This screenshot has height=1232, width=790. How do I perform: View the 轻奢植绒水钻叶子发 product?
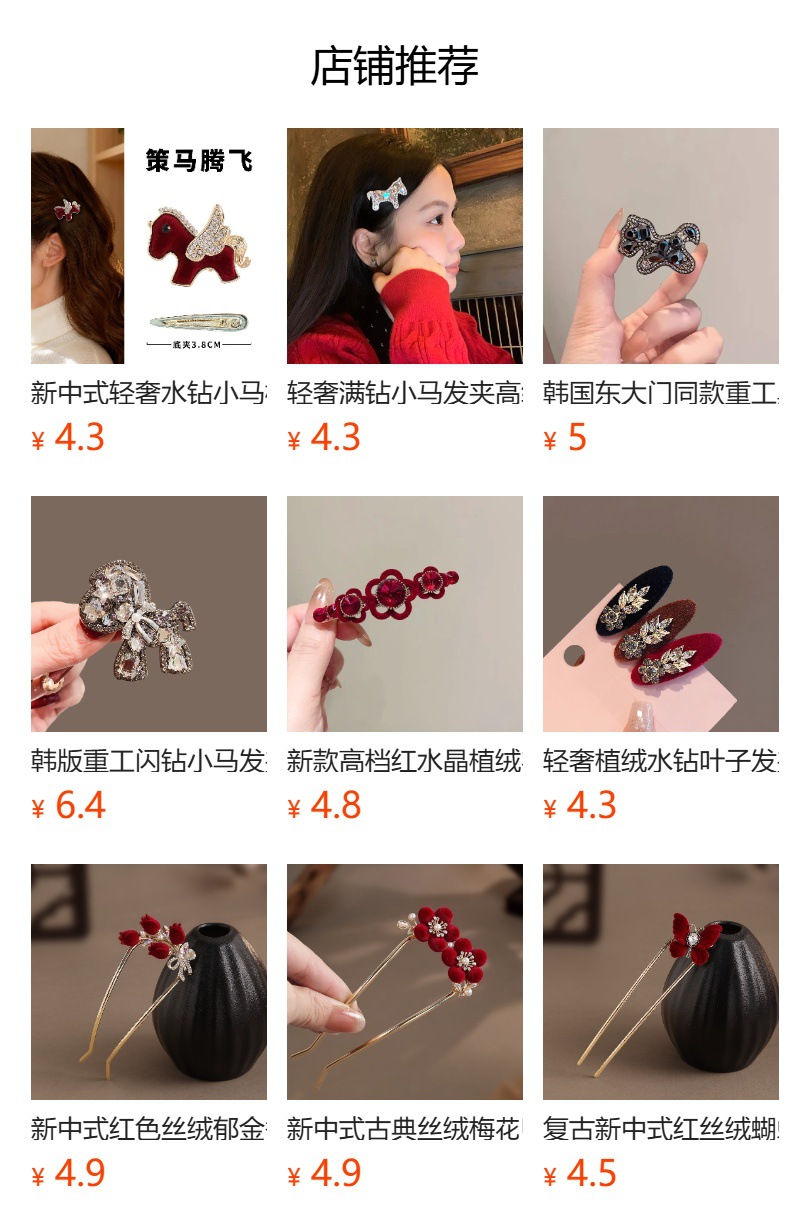(x=661, y=660)
